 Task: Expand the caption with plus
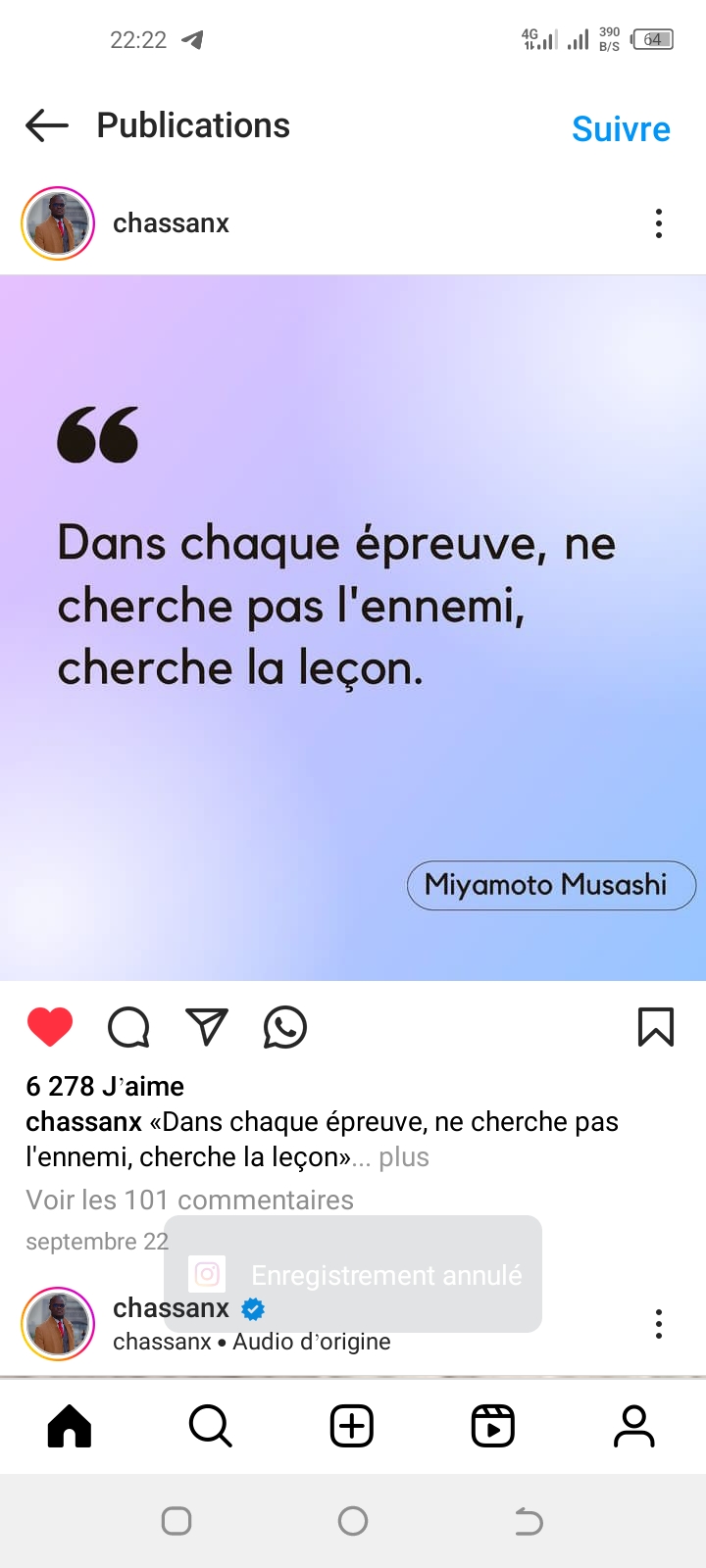click(404, 1157)
